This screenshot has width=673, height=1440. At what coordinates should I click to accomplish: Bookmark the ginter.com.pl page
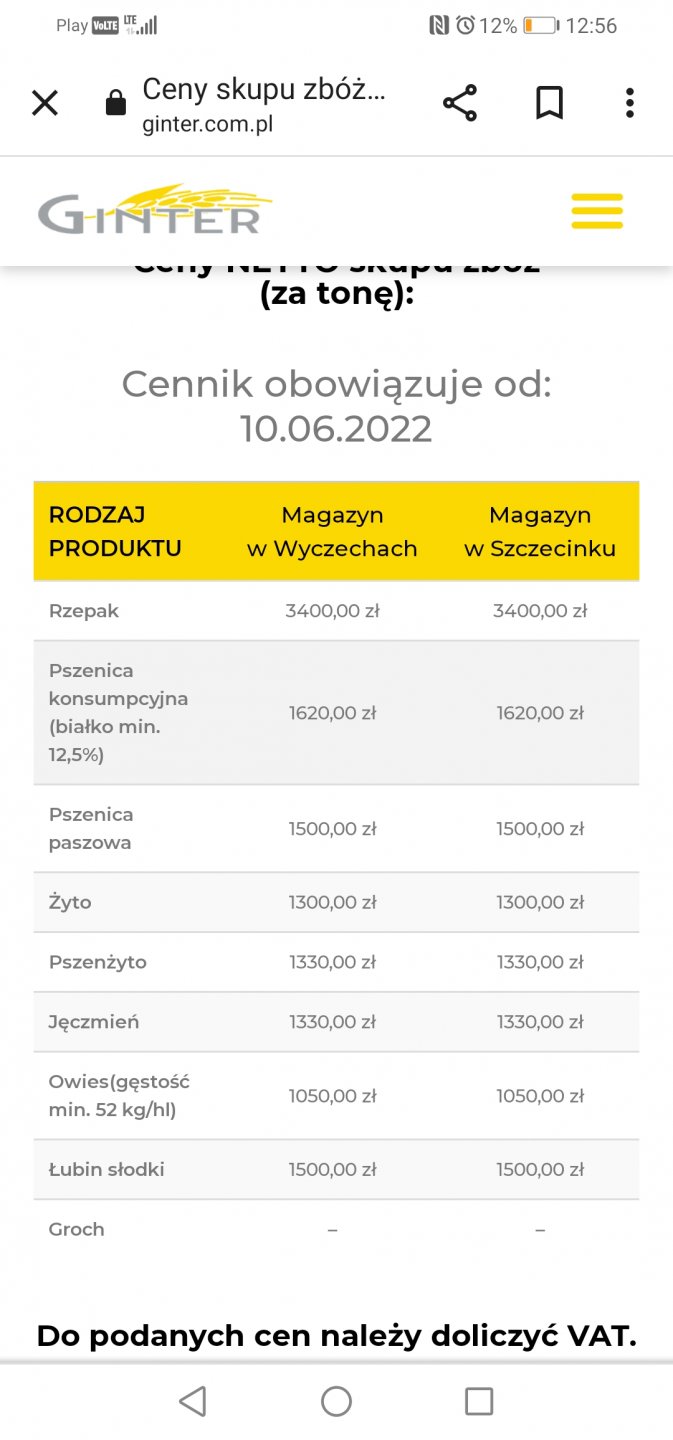tap(549, 103)
